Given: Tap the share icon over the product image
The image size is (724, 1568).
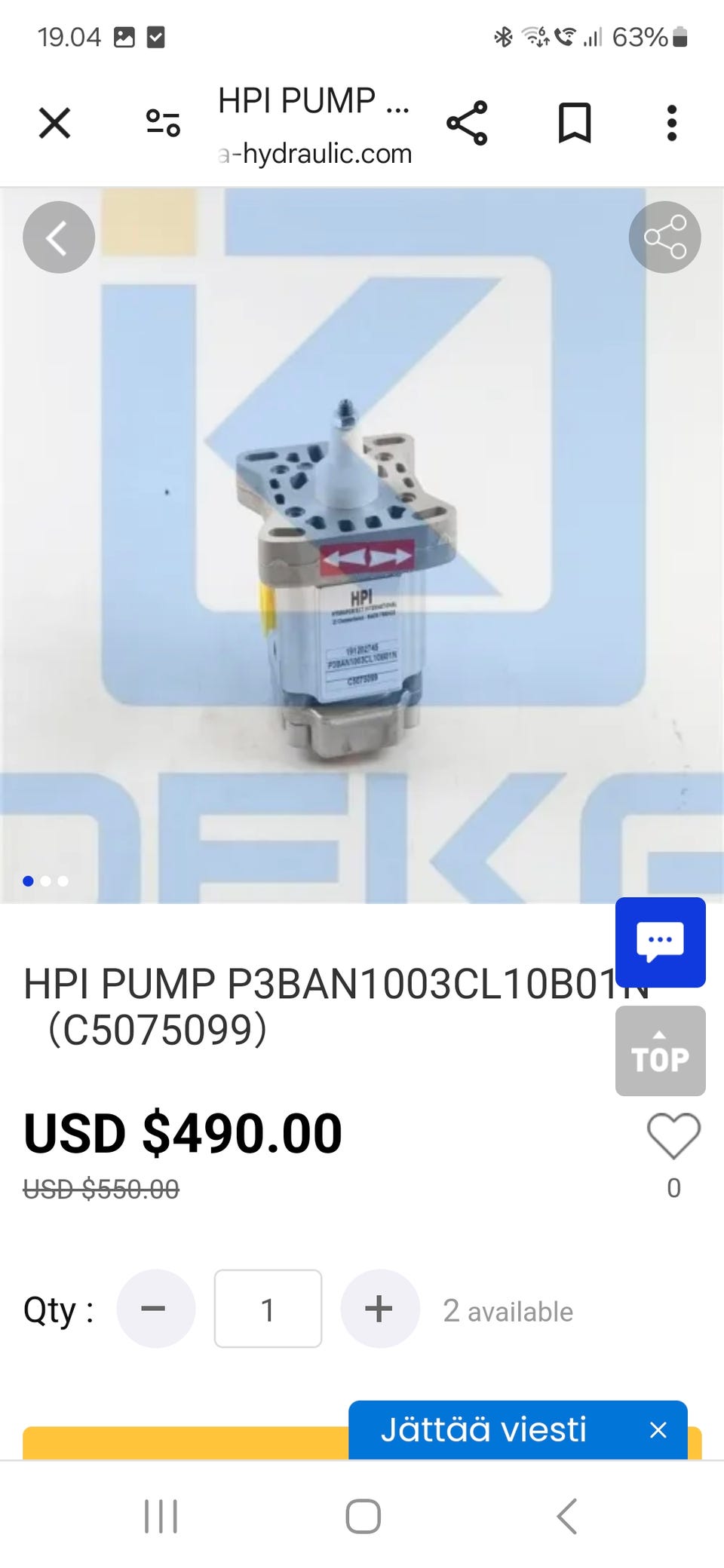Looking at the screenshot, I should 665,237.
